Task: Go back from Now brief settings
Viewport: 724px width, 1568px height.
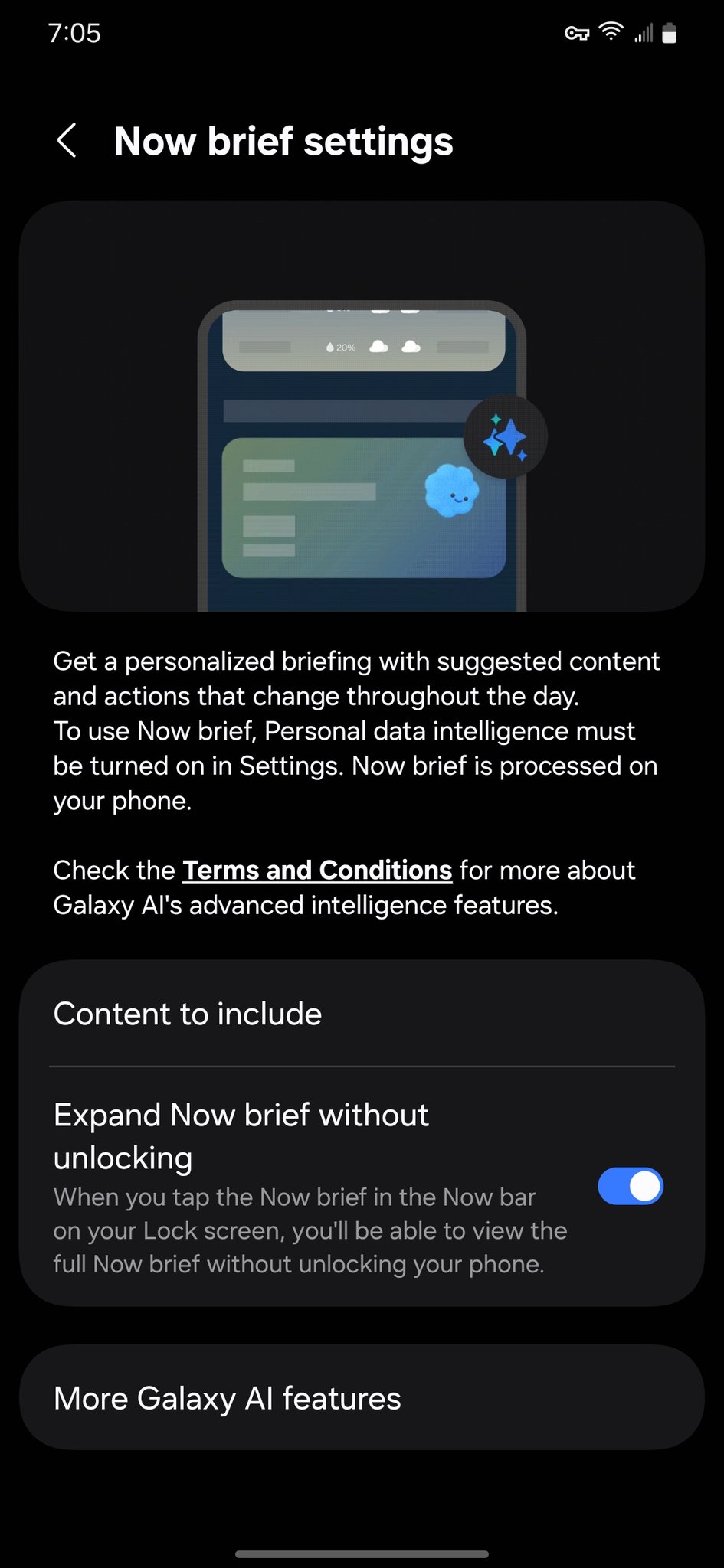Action: pyautogui.click(x=67, y=141)
